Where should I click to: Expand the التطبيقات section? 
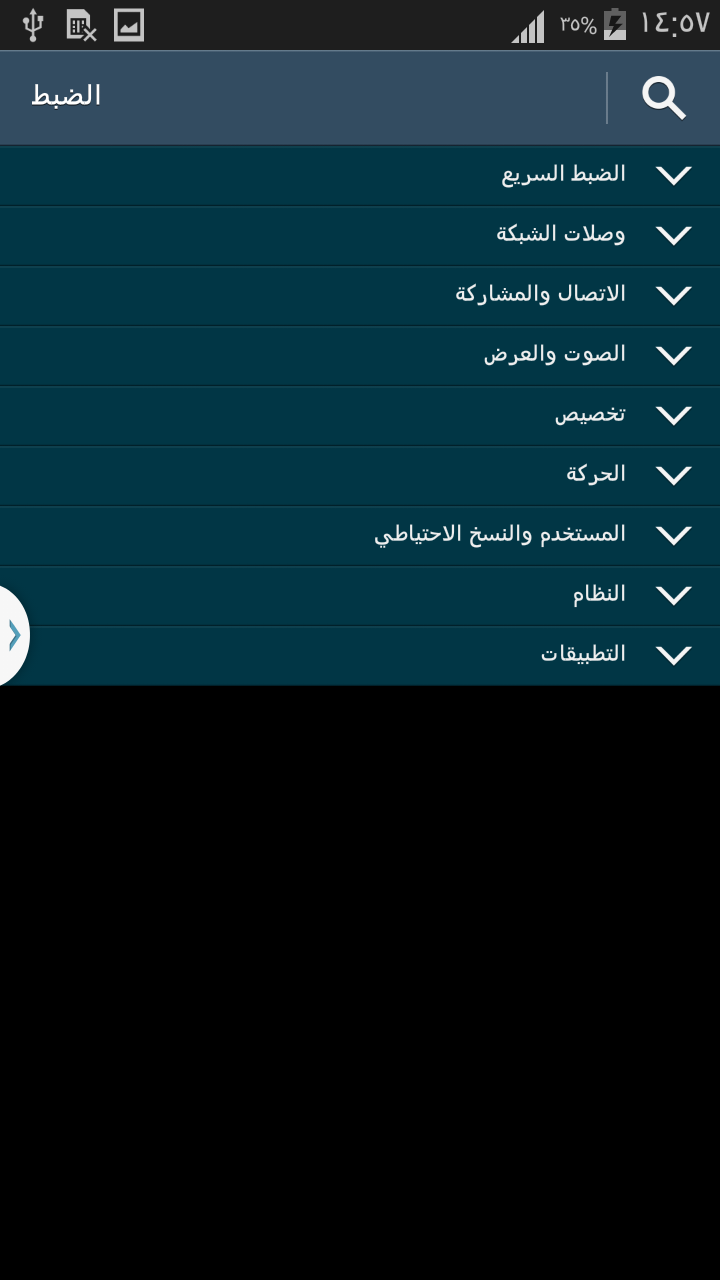[674, 656]
